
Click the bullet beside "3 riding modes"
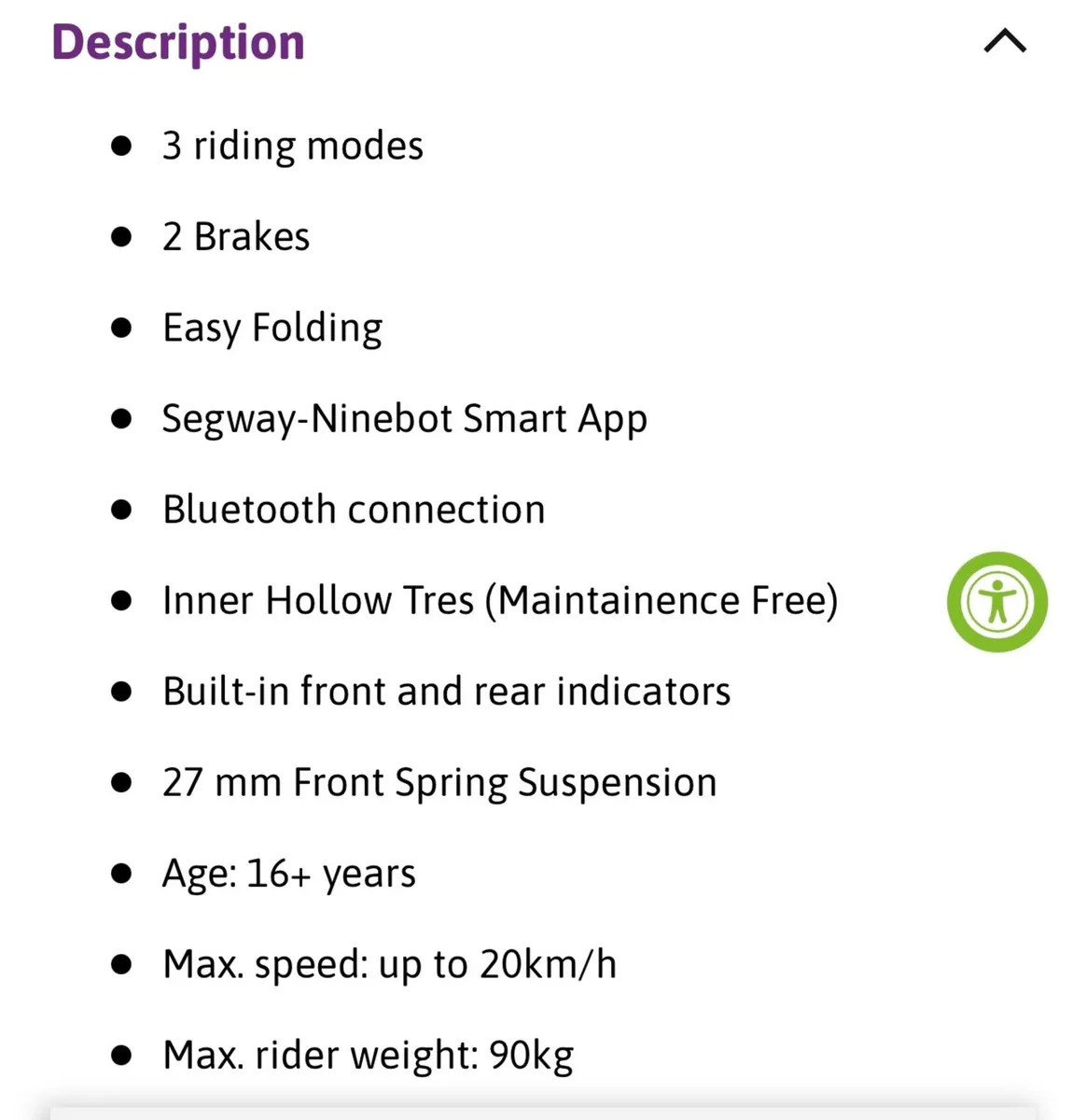[x=122, y=144]
